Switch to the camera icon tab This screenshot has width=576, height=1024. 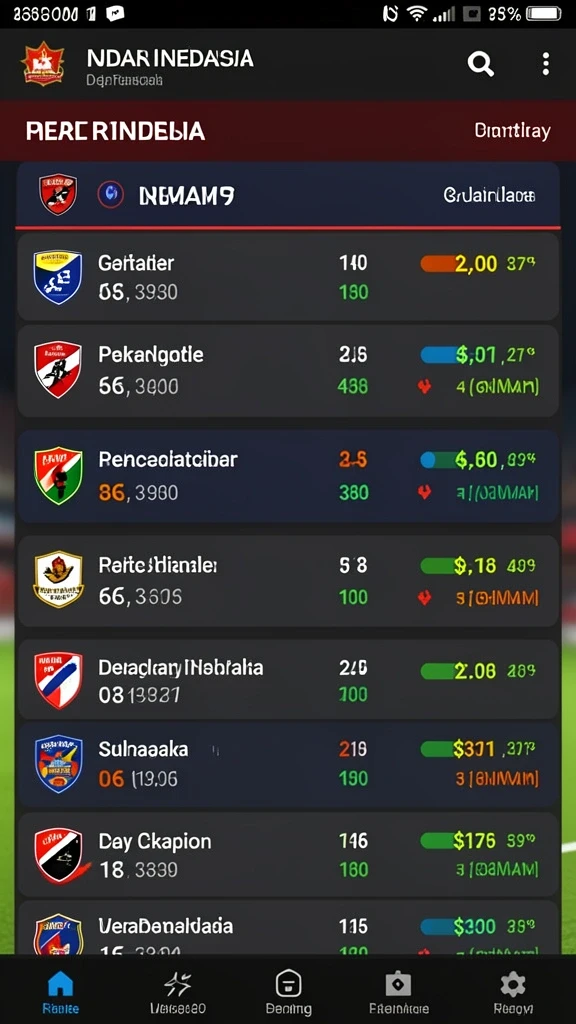click(398, 992)
